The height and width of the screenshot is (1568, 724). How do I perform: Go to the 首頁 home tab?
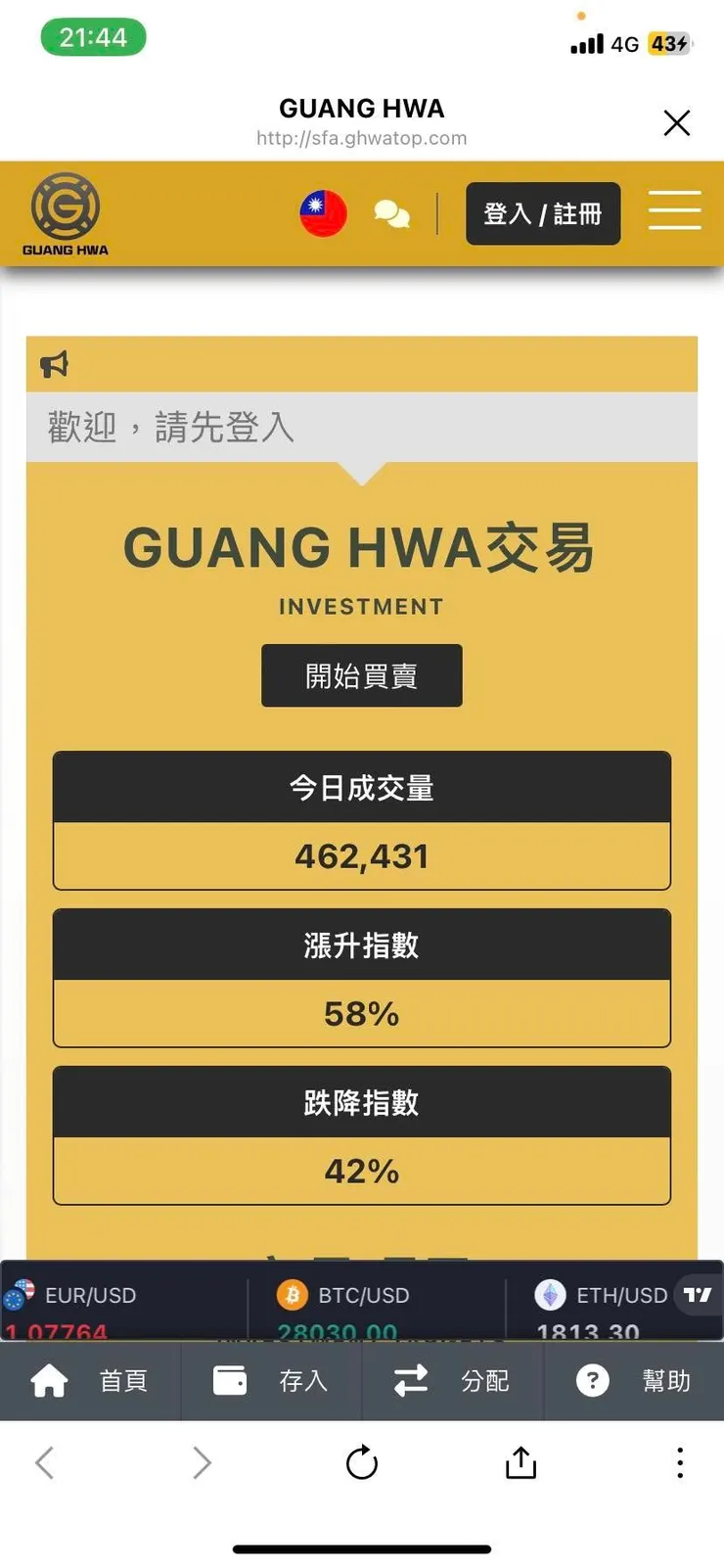(x=90, y=1380)
